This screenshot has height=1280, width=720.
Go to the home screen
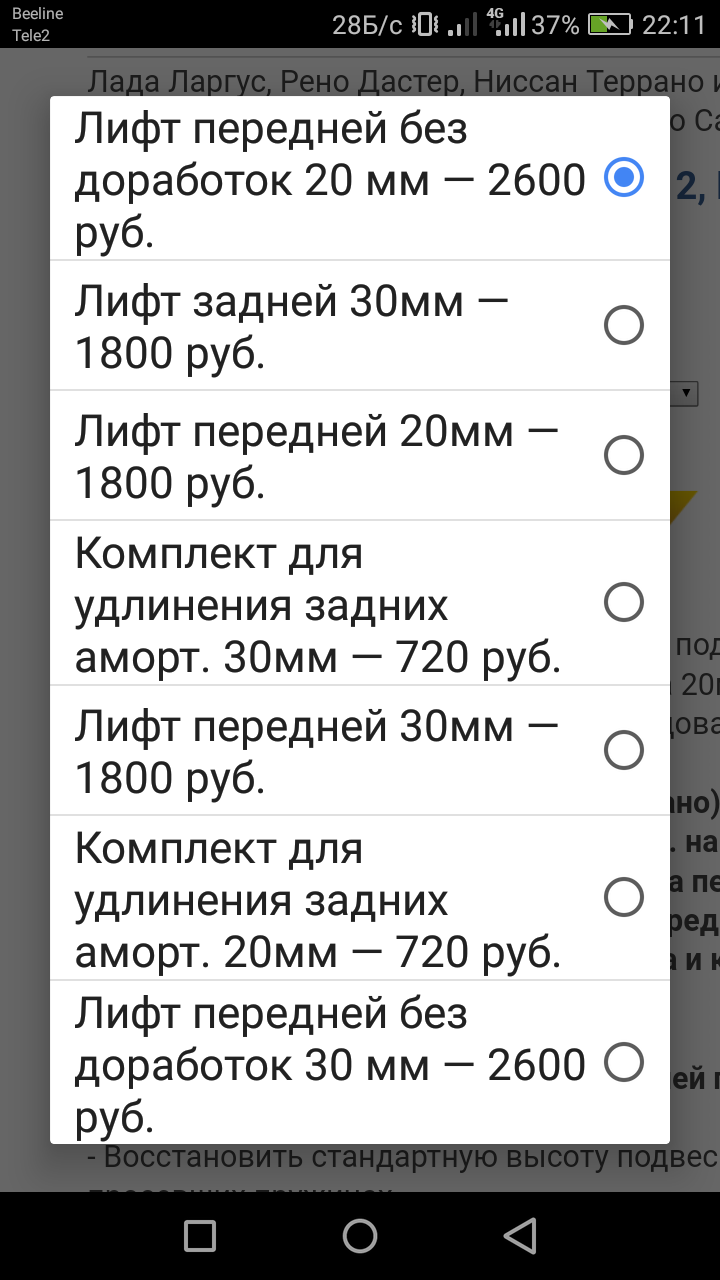click(x=360, y=1236)
